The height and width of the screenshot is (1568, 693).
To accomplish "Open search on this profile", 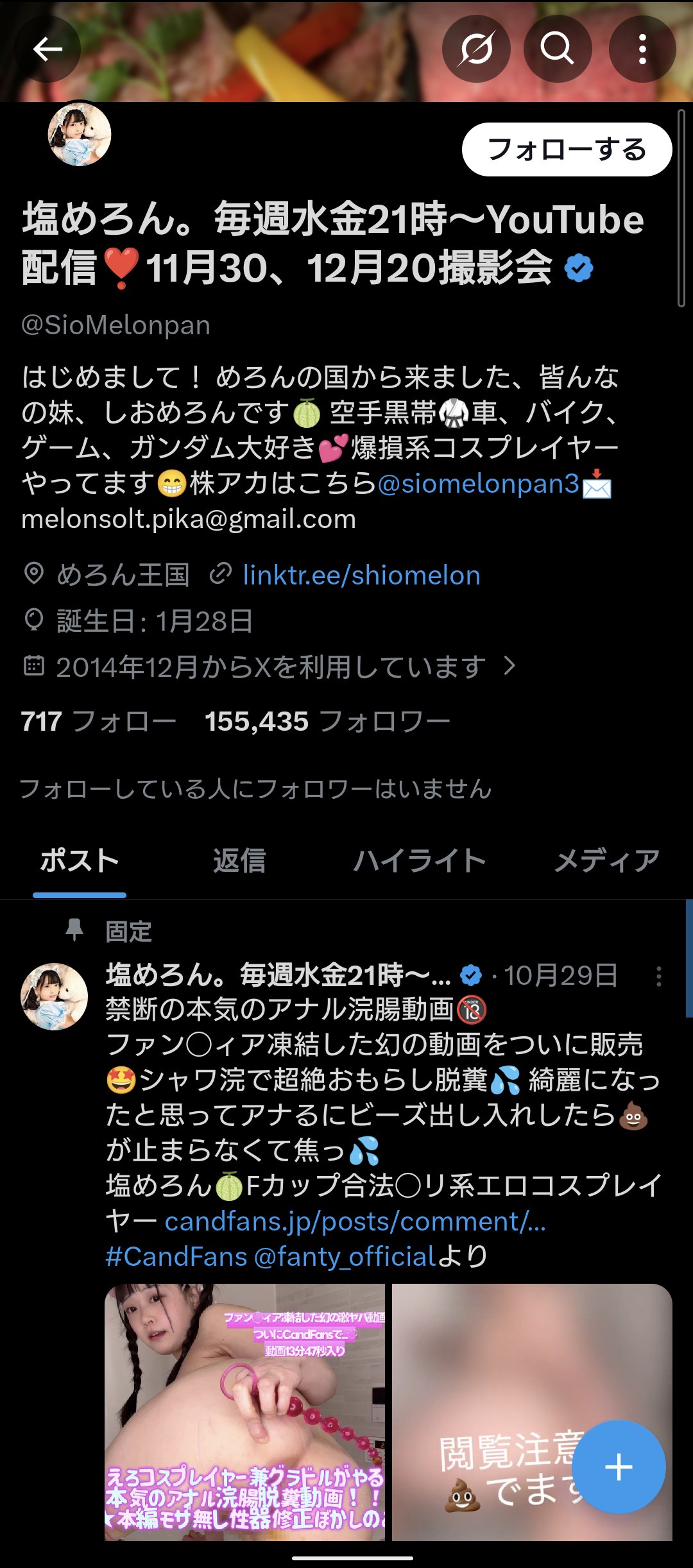I will pos(557,49).
